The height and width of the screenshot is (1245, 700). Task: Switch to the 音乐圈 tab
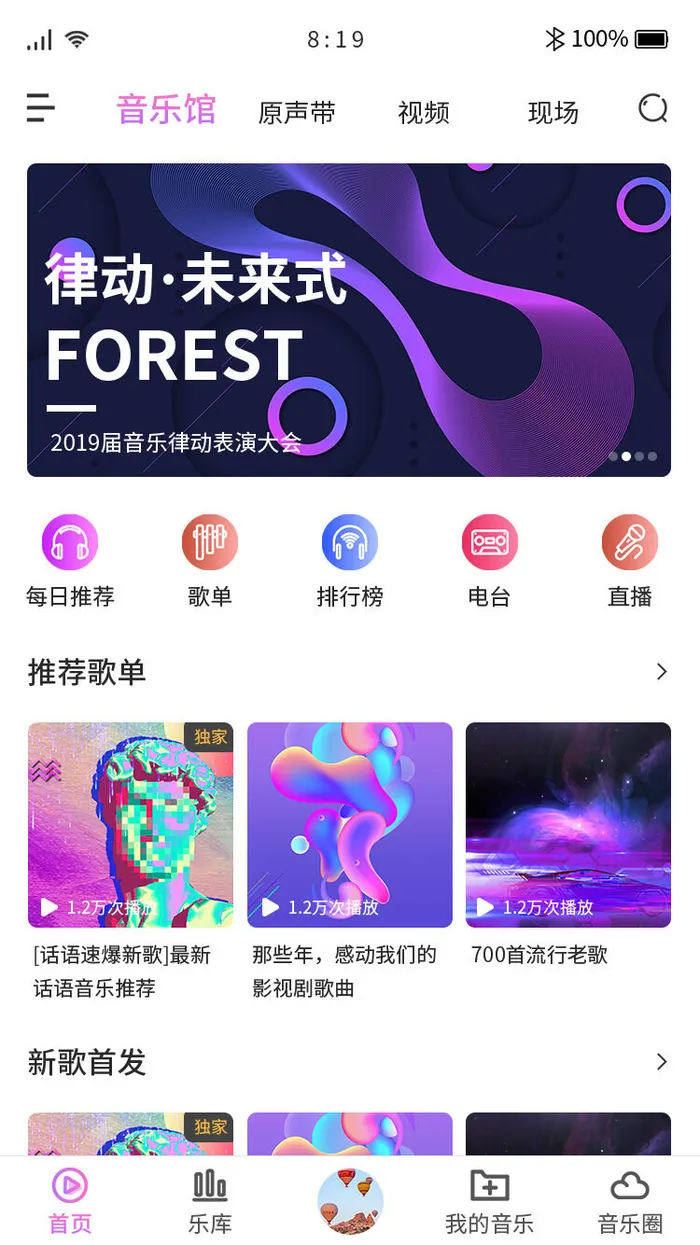(630, 1201)
